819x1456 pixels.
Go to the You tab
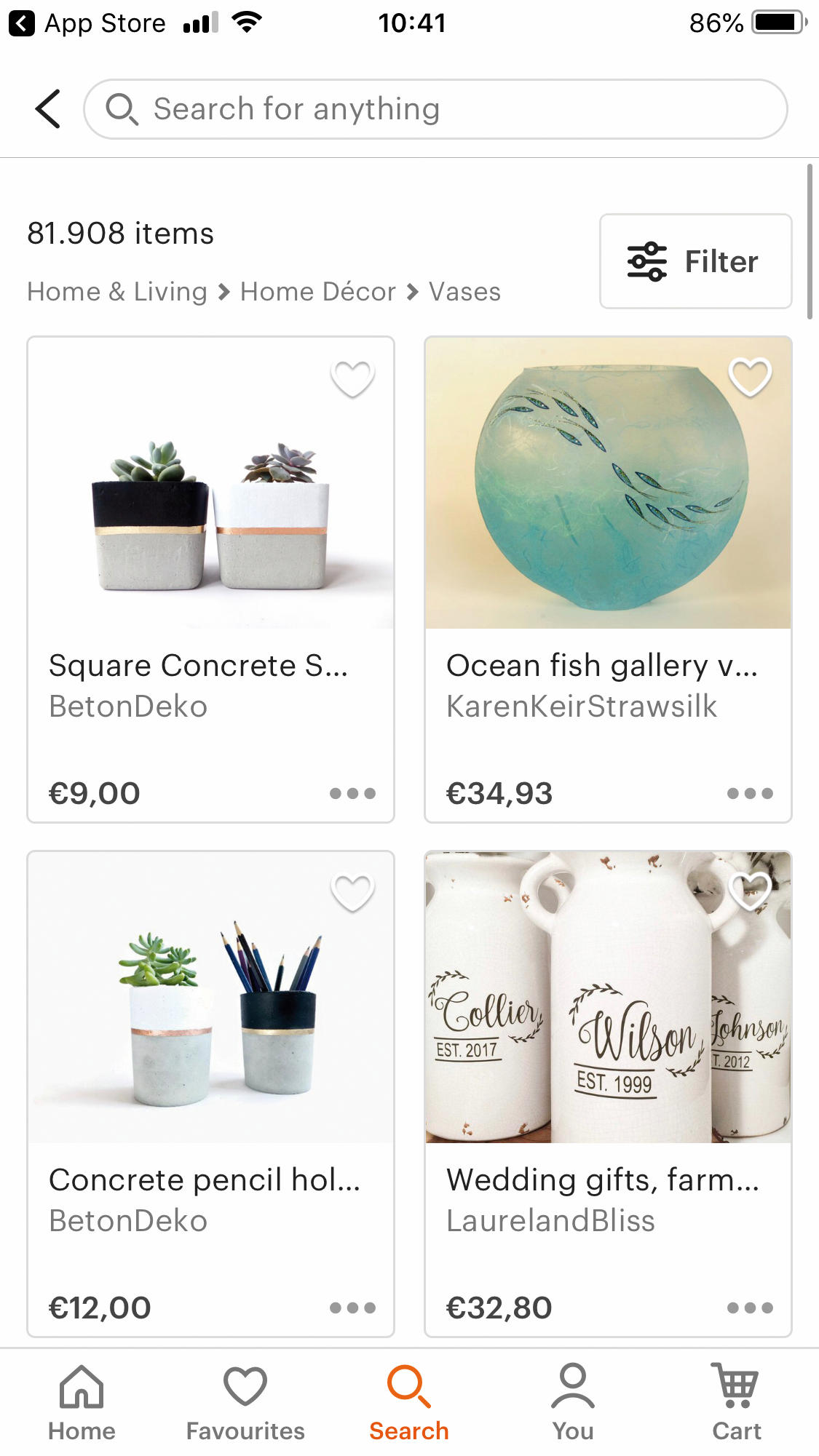coord(573,1402)
